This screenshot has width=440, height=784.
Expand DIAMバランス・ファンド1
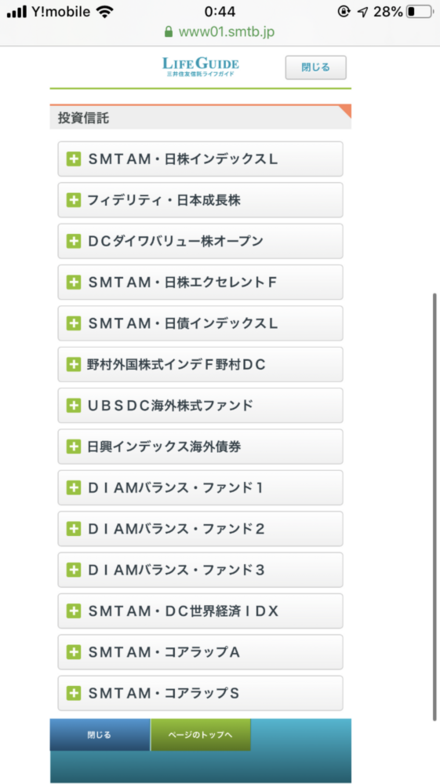point(200,488)
